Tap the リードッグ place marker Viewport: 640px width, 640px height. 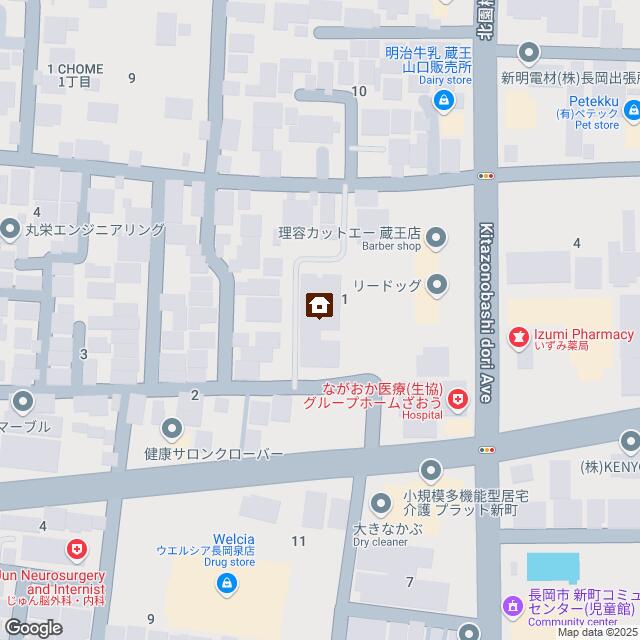click(x=437, y=287)
